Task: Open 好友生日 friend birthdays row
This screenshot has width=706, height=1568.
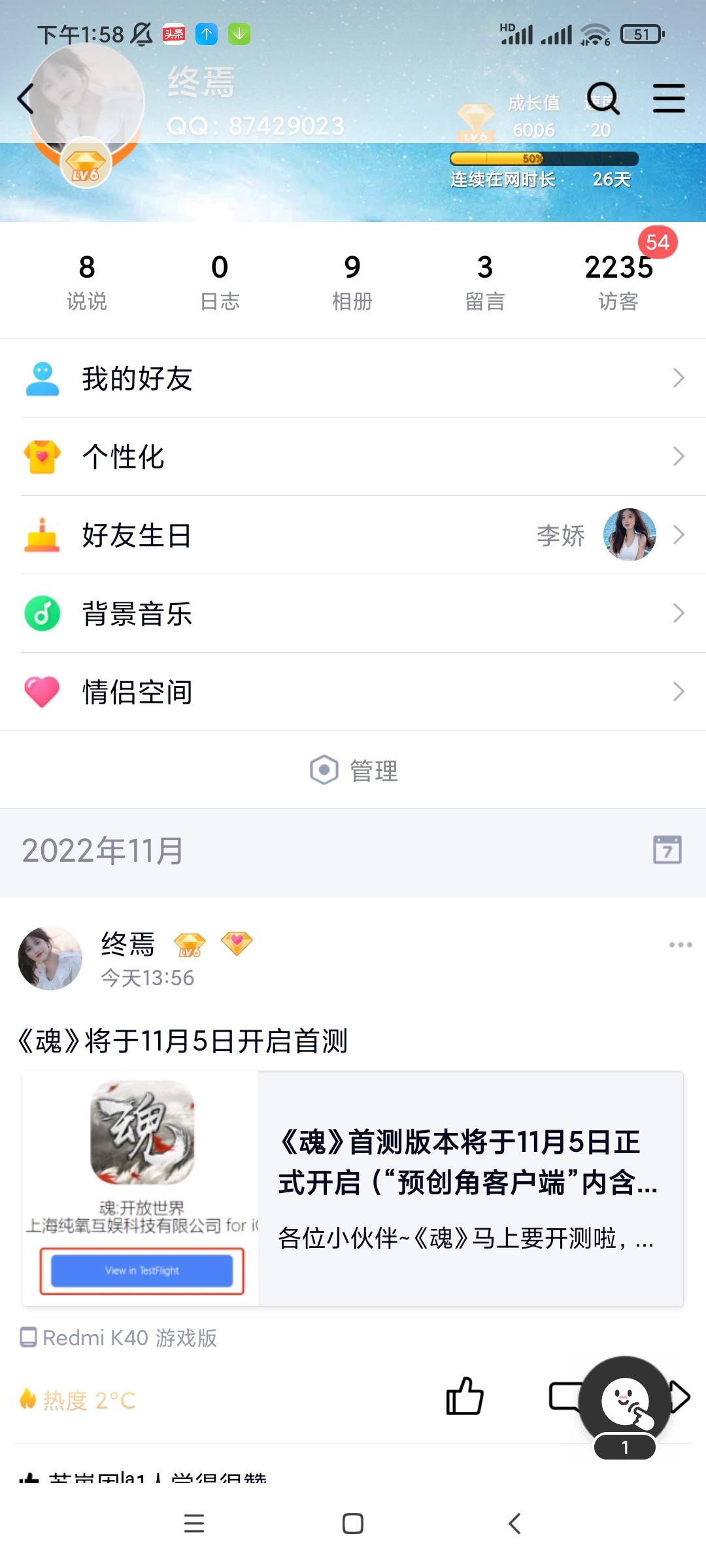Action: point(353,535)
